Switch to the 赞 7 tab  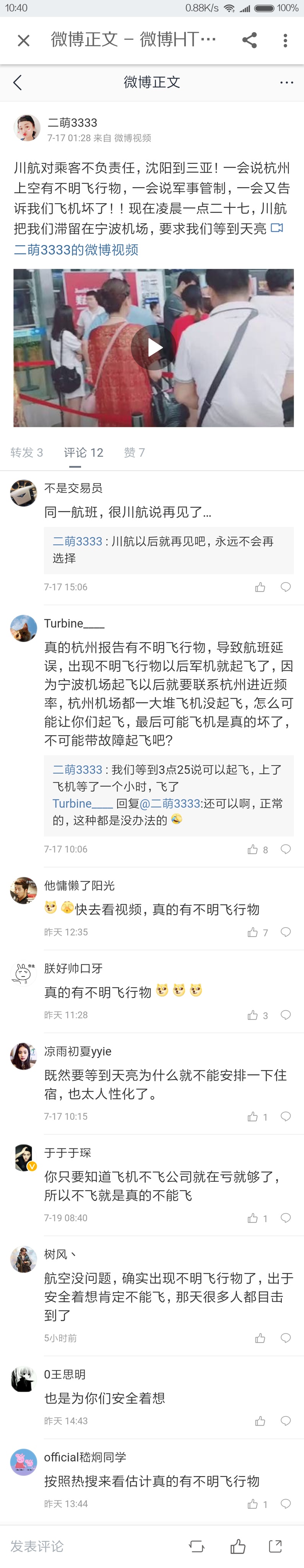coord(134,452)
